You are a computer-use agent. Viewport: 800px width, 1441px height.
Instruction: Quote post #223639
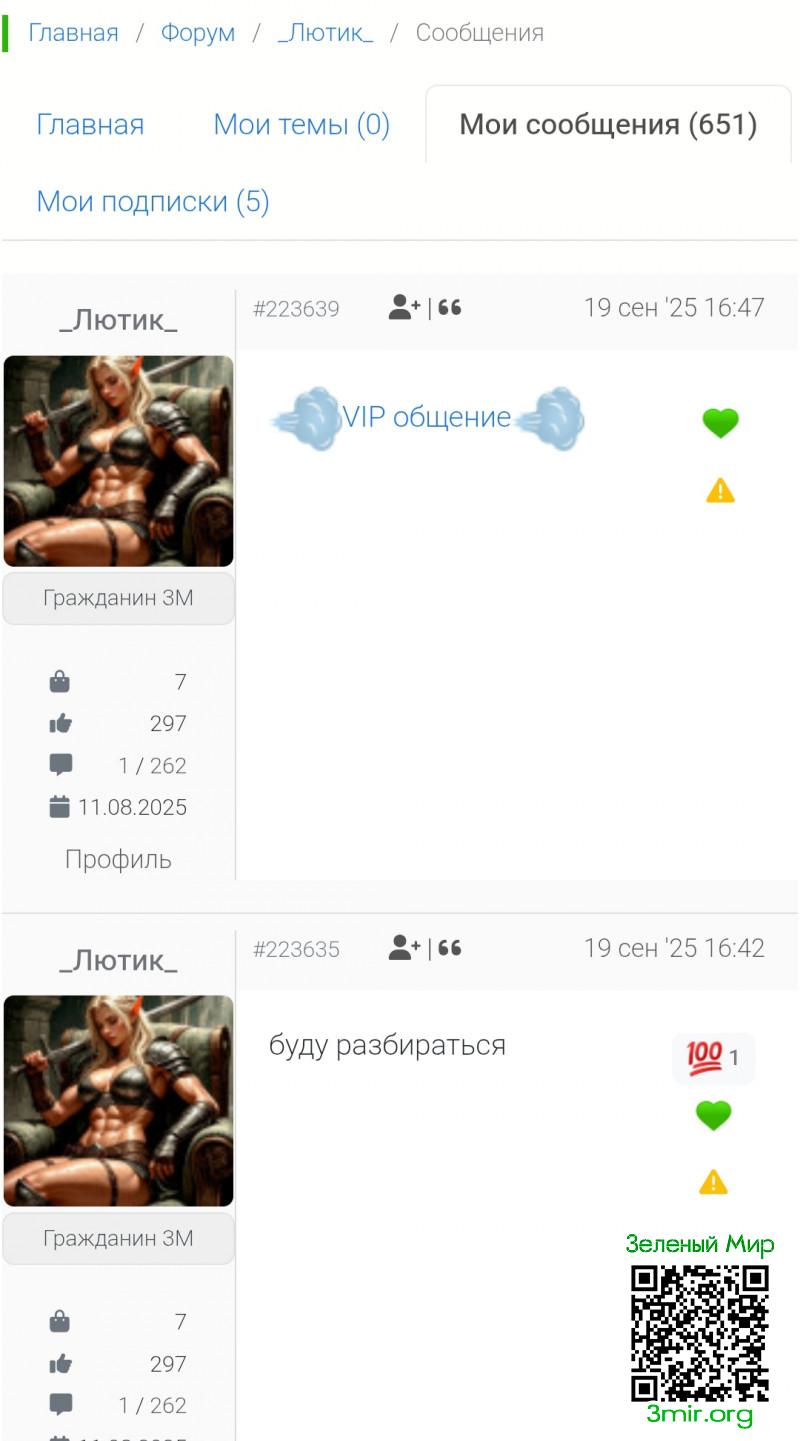(x=450, y=307)
